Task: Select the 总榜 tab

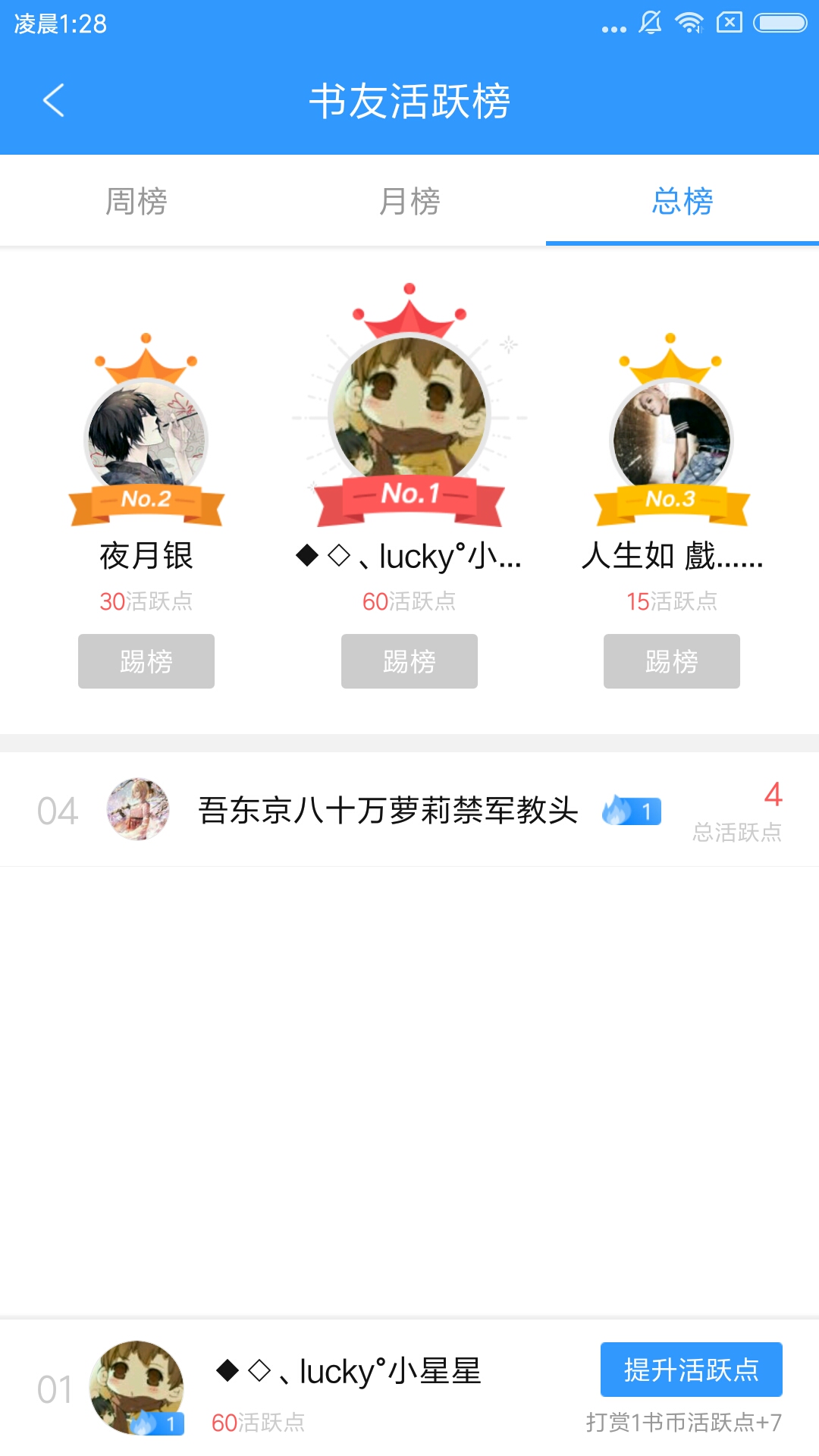Action: (682, 202)
